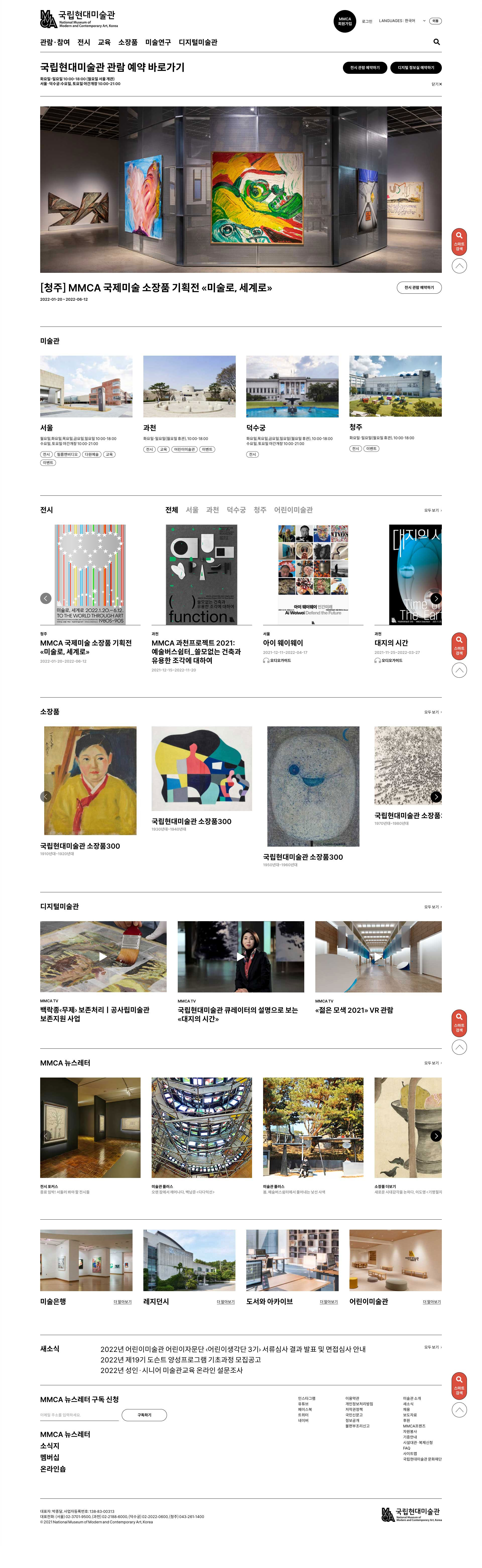This screenshot has height=1568, width=482.
Task: Tap 구독하기 subscribe button
Action: point(144,1415)
